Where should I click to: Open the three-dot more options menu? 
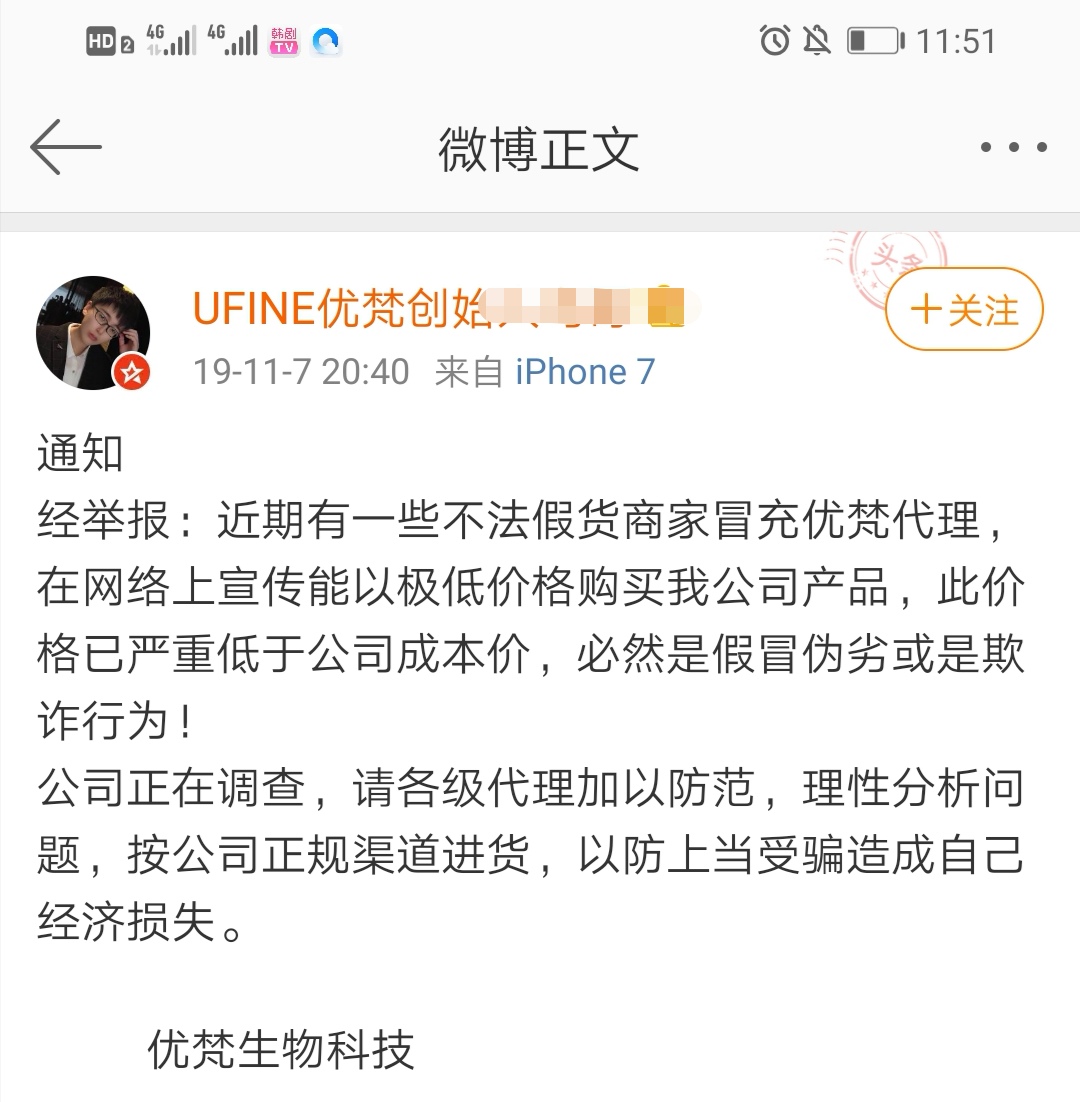[1013, 148]
